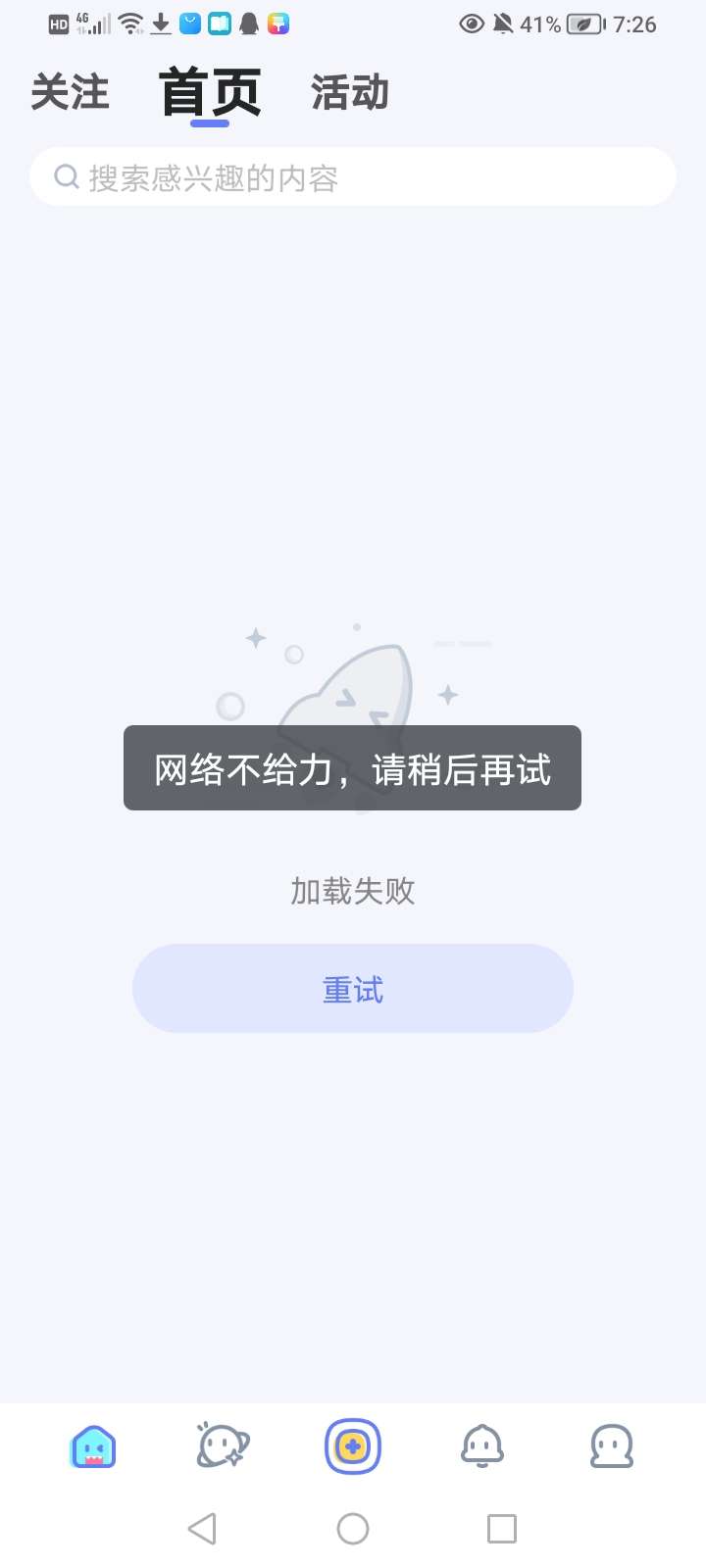This screenshot has width=706, height=1568.
Task: Tap the download arrow icon in status bar
Action: coord(160,23)
